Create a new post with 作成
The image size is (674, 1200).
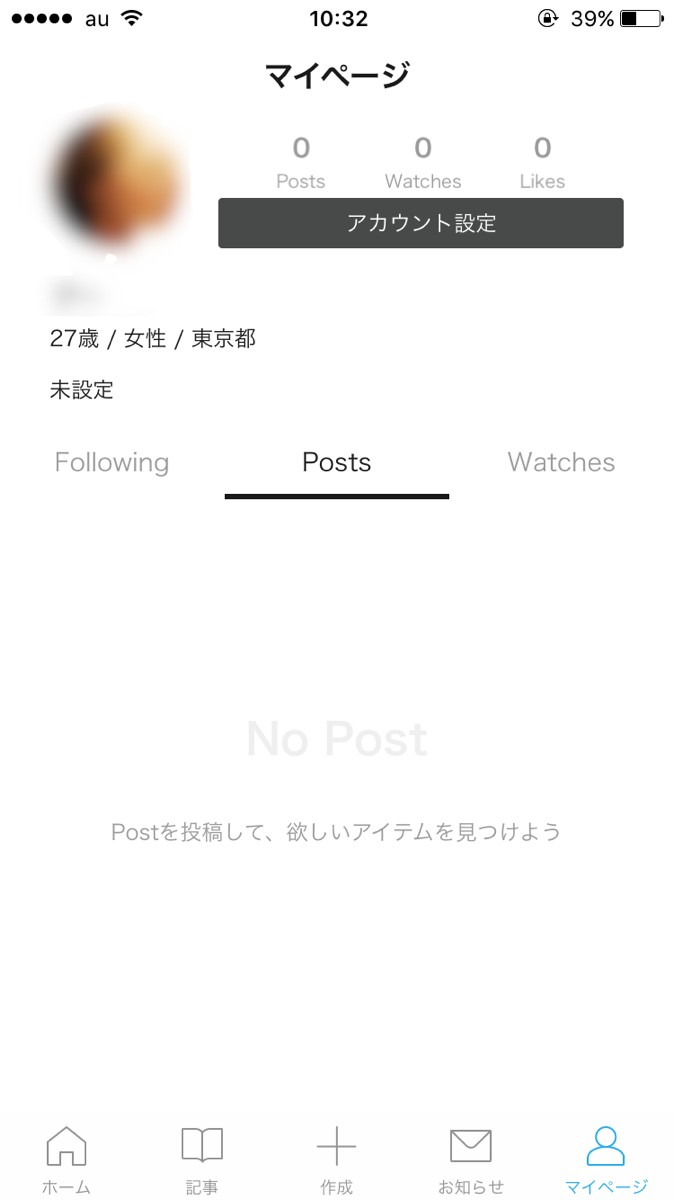pyautogui.click(x=337, y=1160)
